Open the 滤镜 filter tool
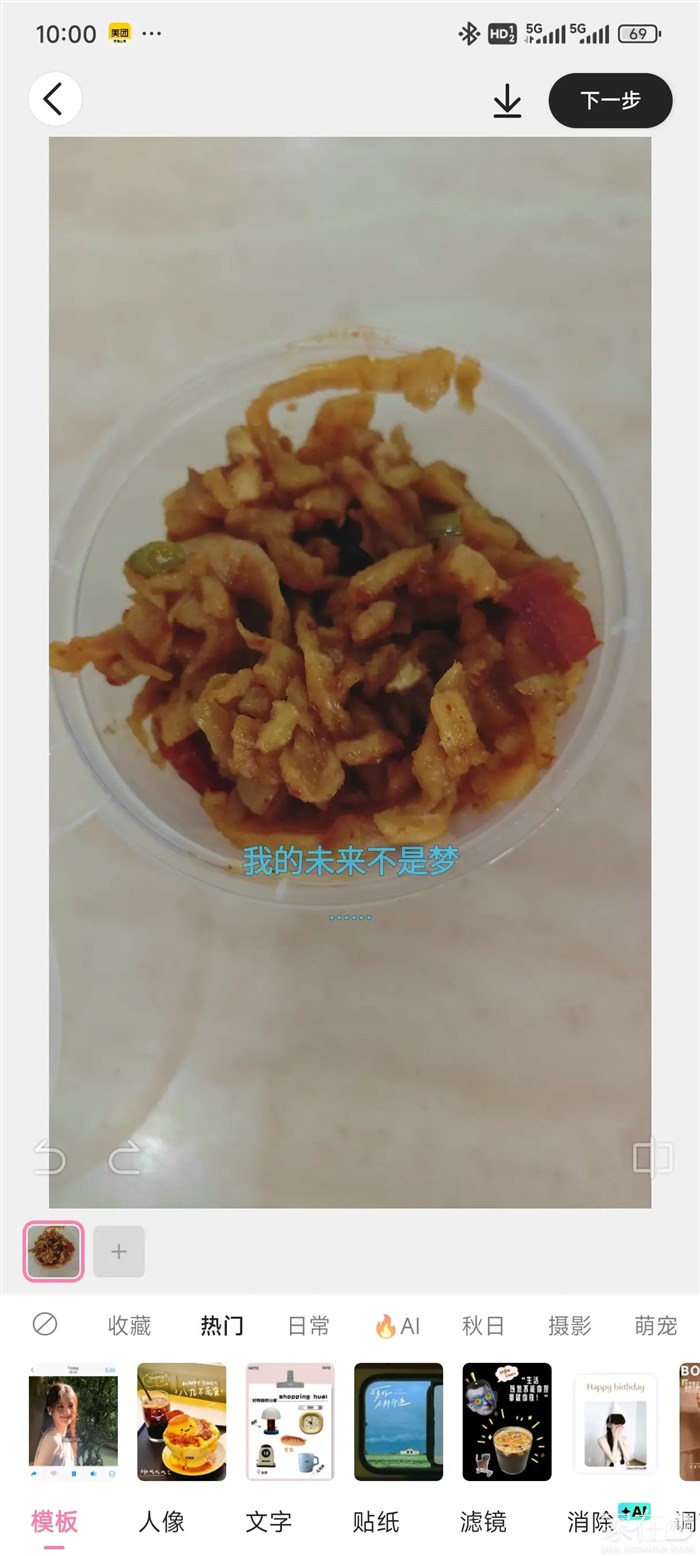This screenshot has width=700, height=1556. tap(483, 1522)
